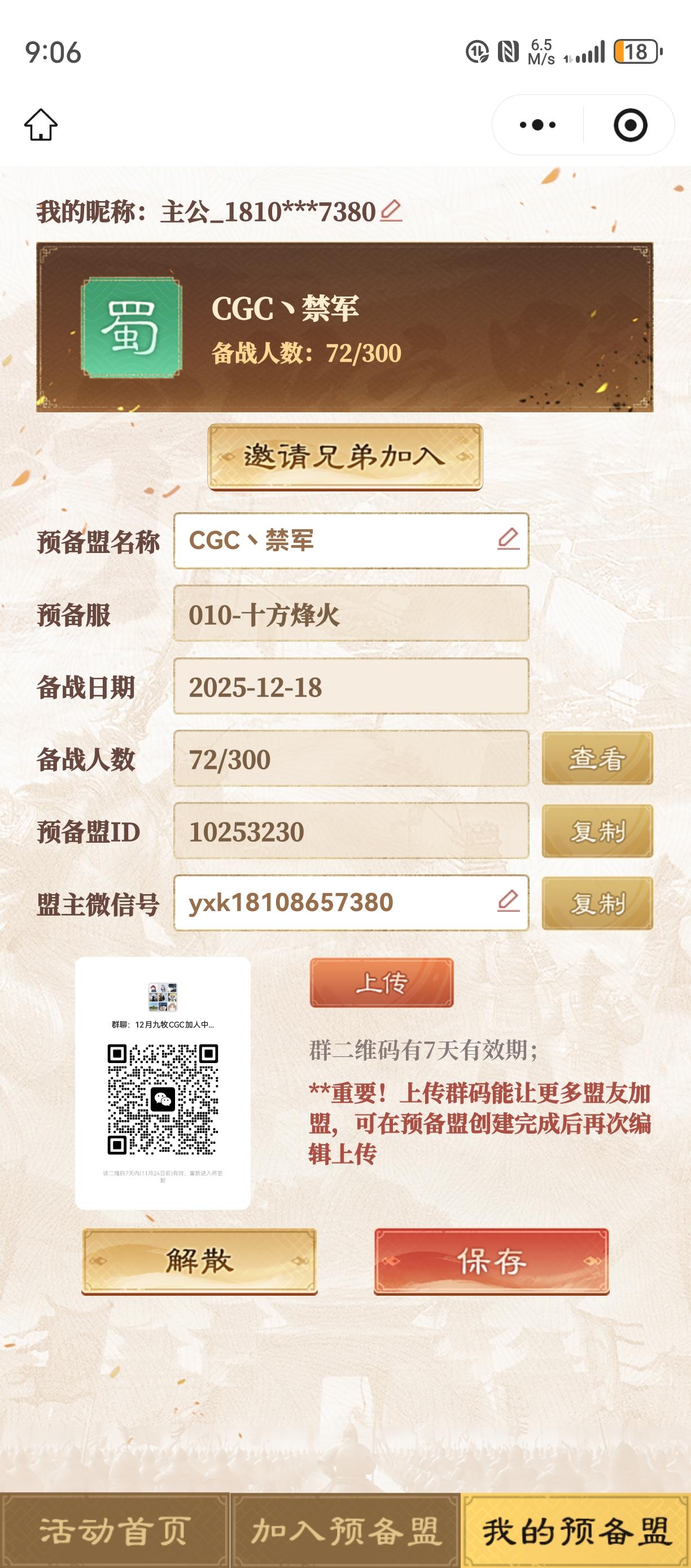This screenshot has width=691, height=1568.
Task: Click the home icon at top left
Action: click(x=41, y=124)
